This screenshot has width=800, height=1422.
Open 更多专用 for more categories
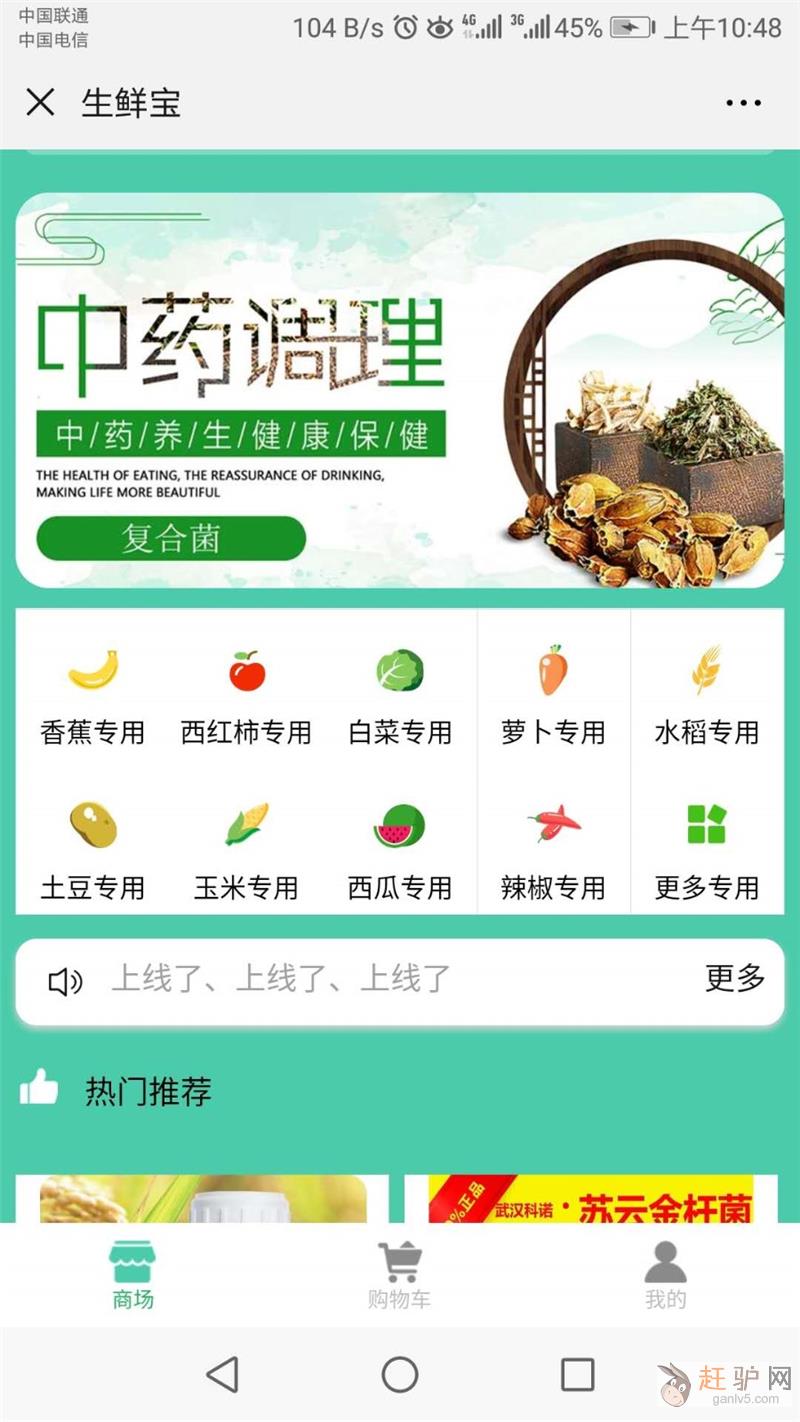(707, 850)
